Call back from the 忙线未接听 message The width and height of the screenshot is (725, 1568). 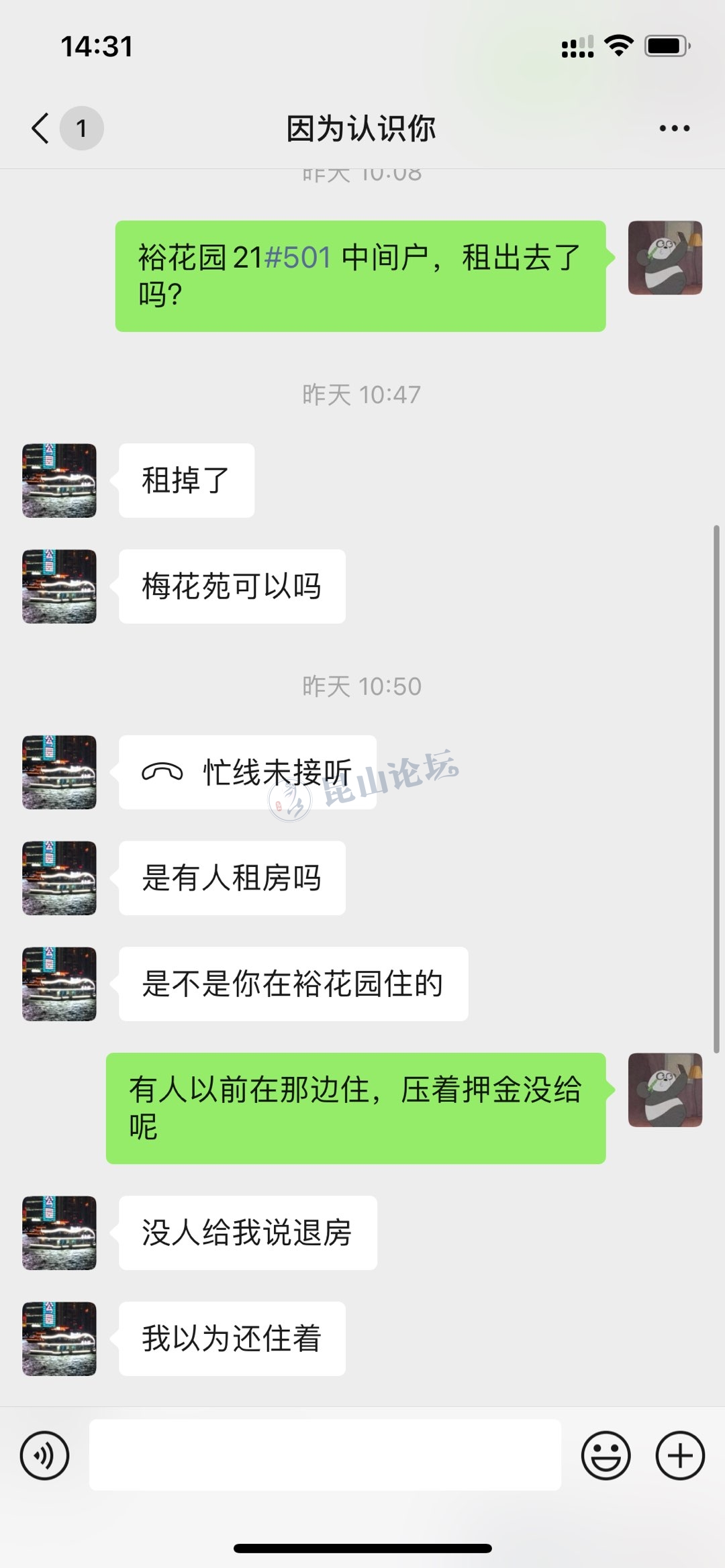[x=247, y=772]
